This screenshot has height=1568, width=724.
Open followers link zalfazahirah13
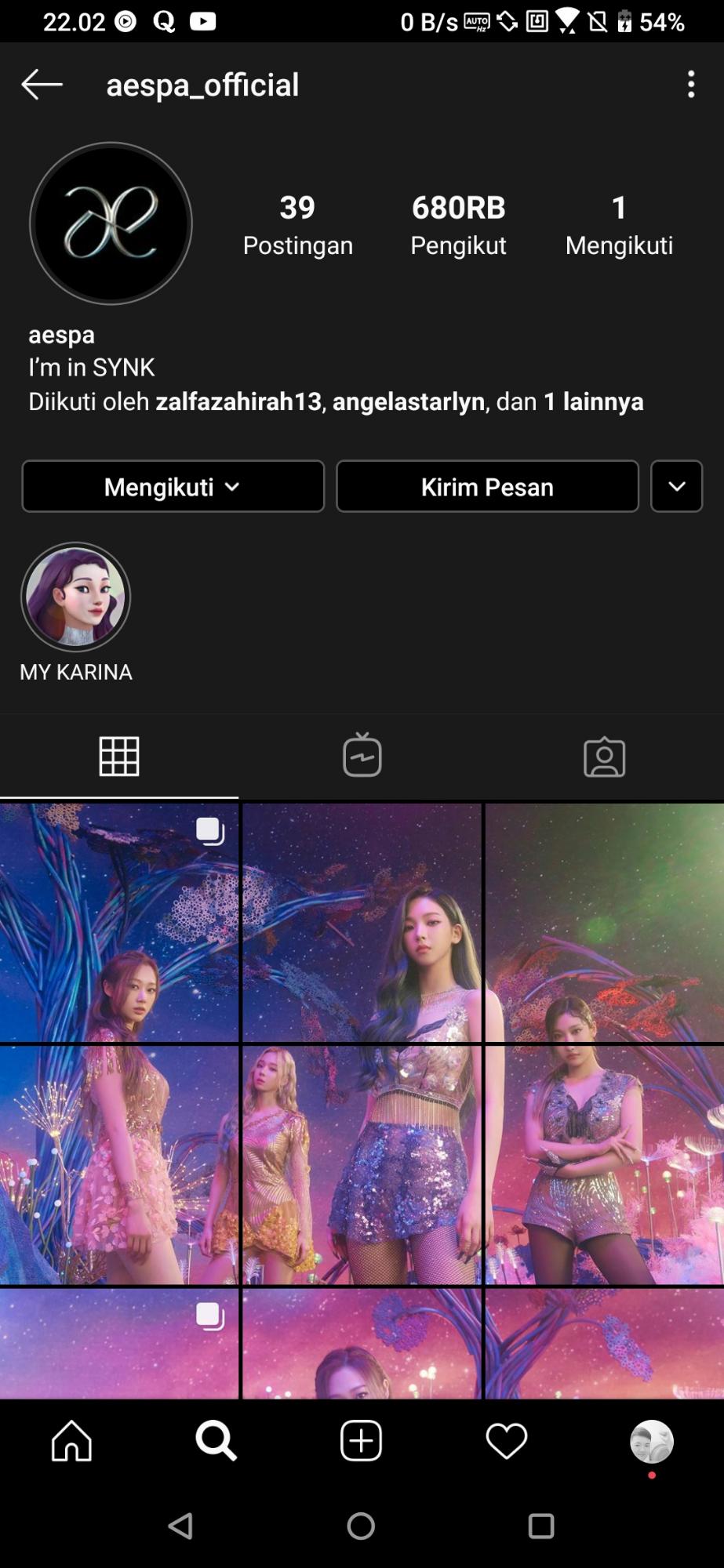point(238,401)
